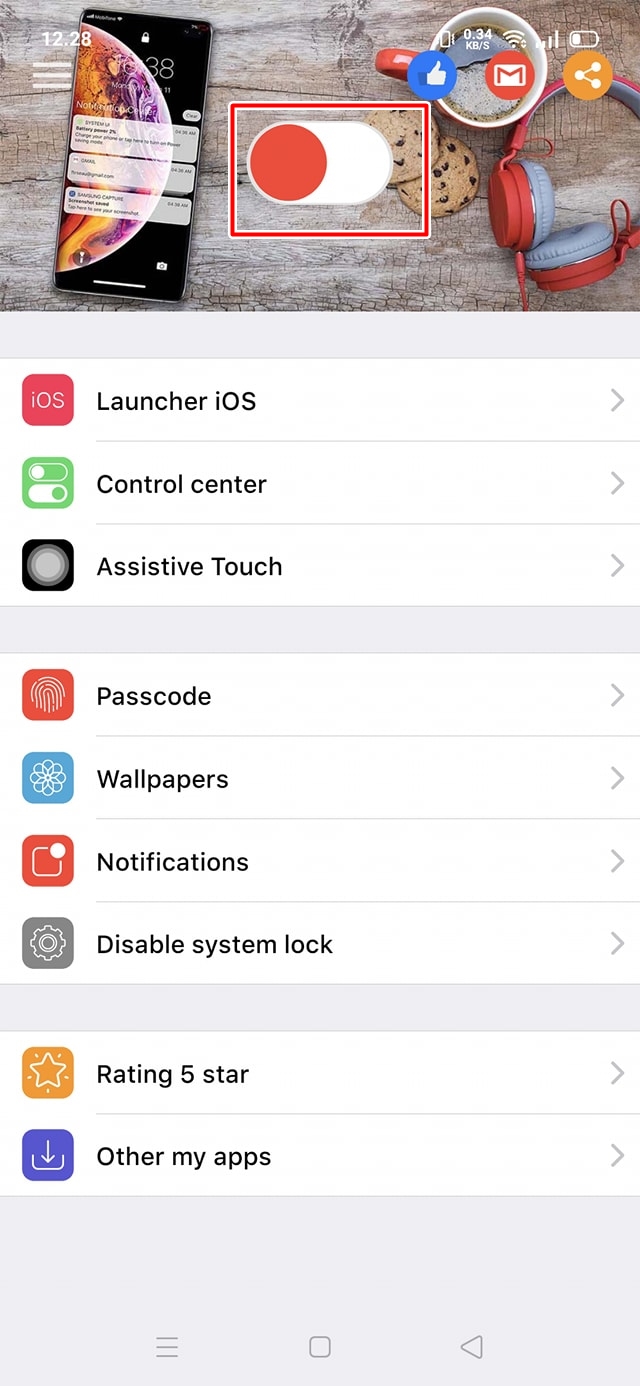Open Launcher iOS settings

tap(320, 401)
